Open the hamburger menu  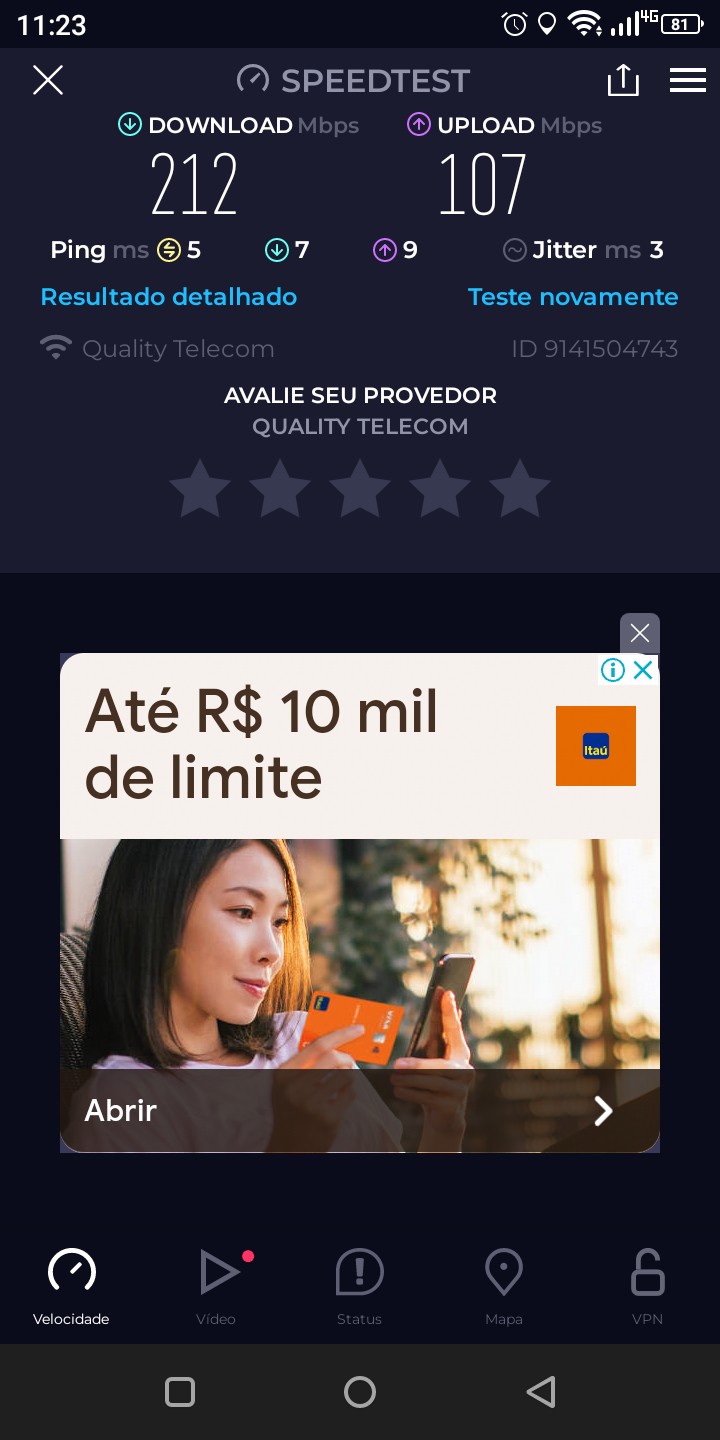688,80
